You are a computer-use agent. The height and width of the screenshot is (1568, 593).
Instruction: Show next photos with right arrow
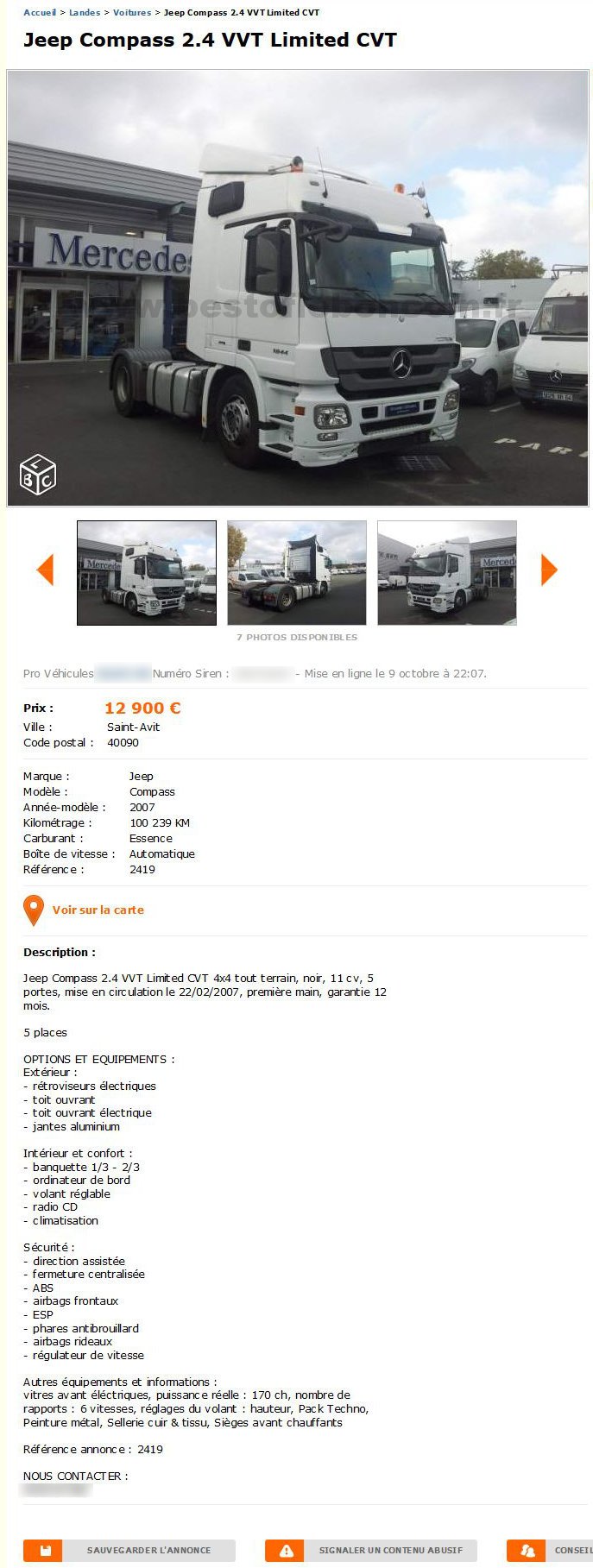click(x=549, y=570)
